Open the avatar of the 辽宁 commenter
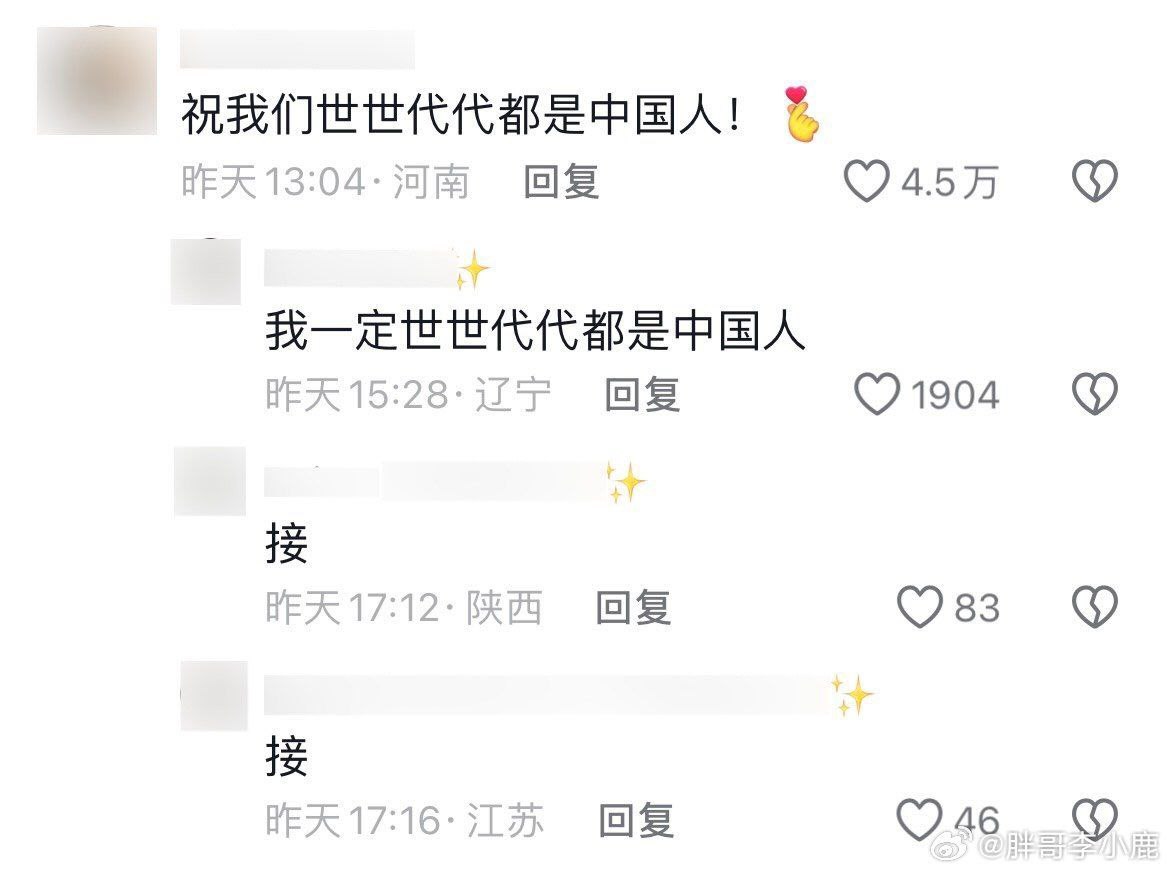Viewport: 1170px width, 873px height. [x=206, y=271]
